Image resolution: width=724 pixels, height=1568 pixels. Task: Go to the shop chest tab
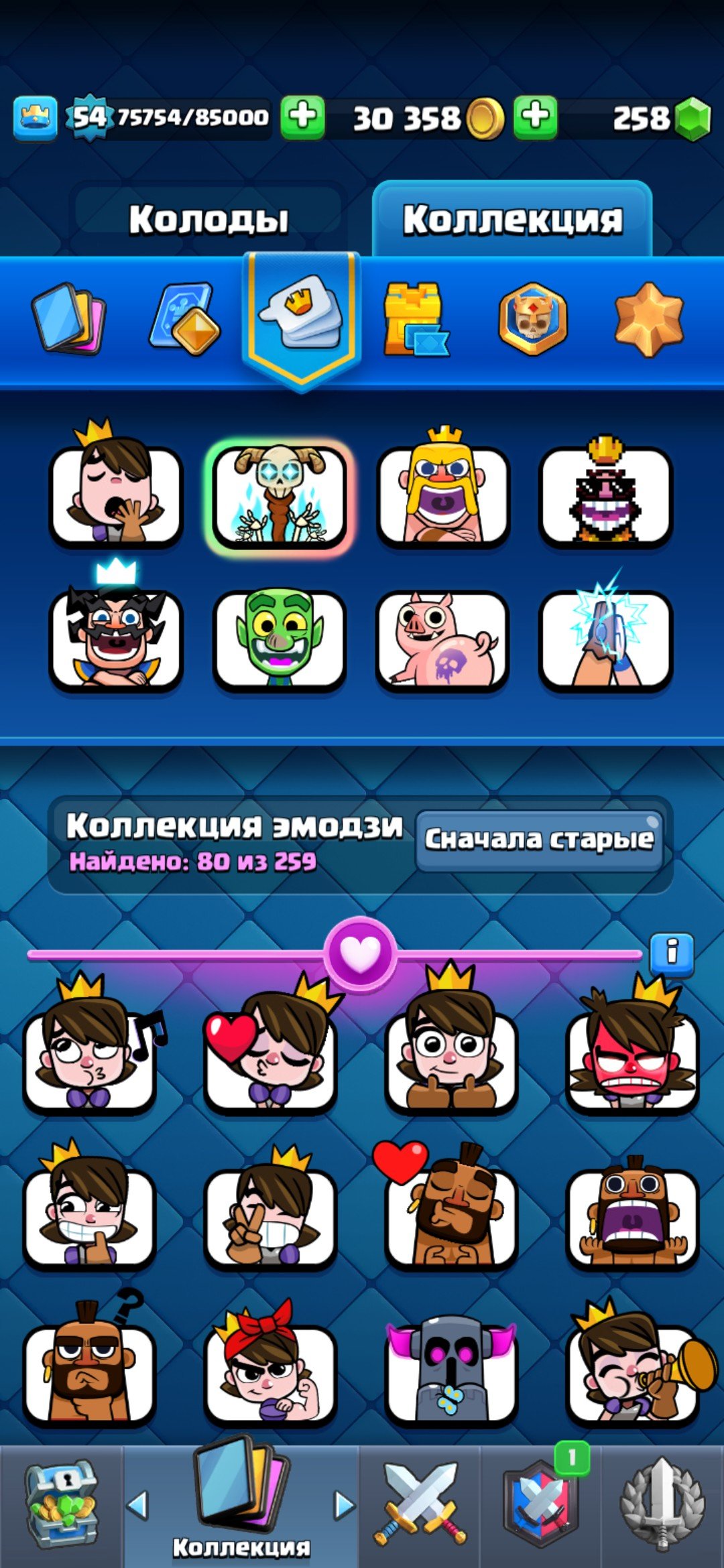point(62,1504)
